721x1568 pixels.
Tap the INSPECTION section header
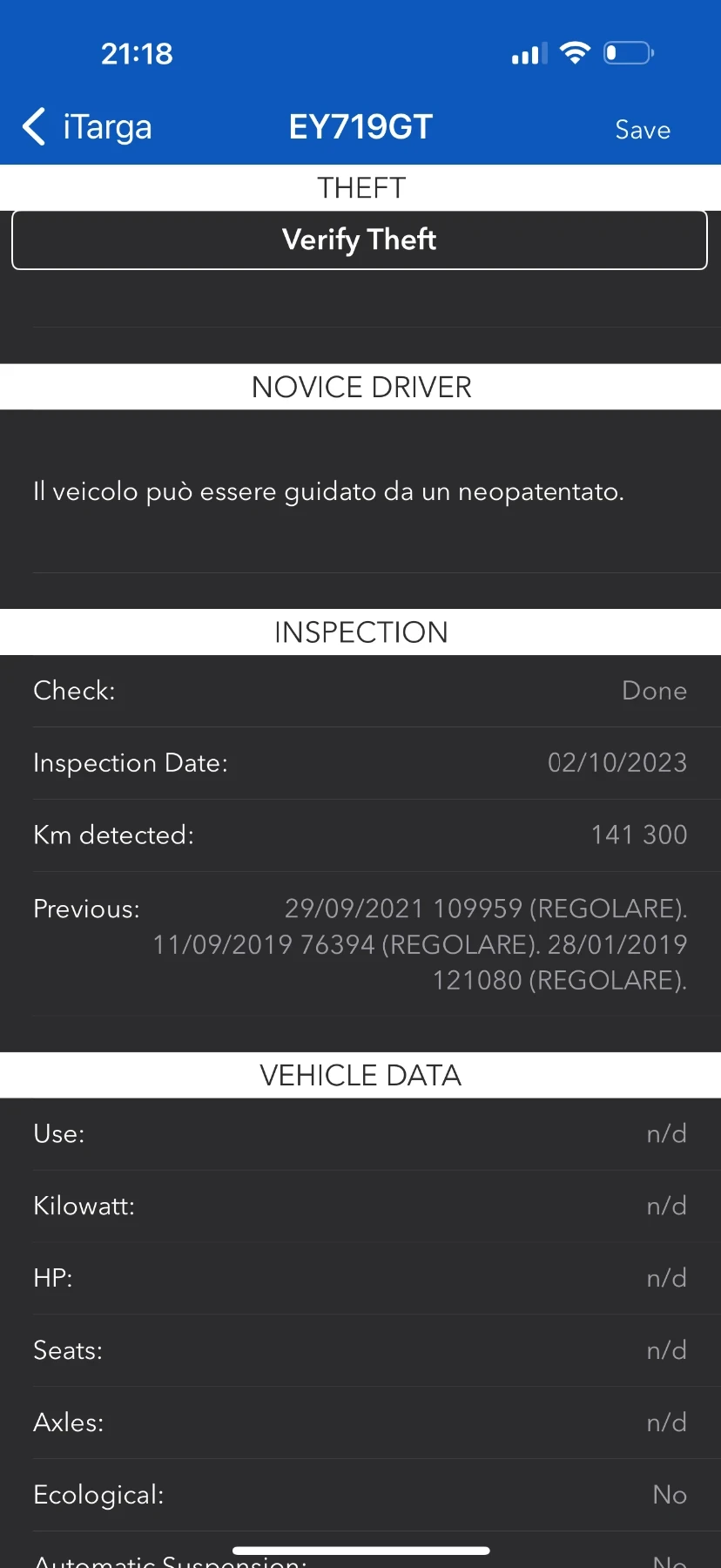click(x=360, y=632)
